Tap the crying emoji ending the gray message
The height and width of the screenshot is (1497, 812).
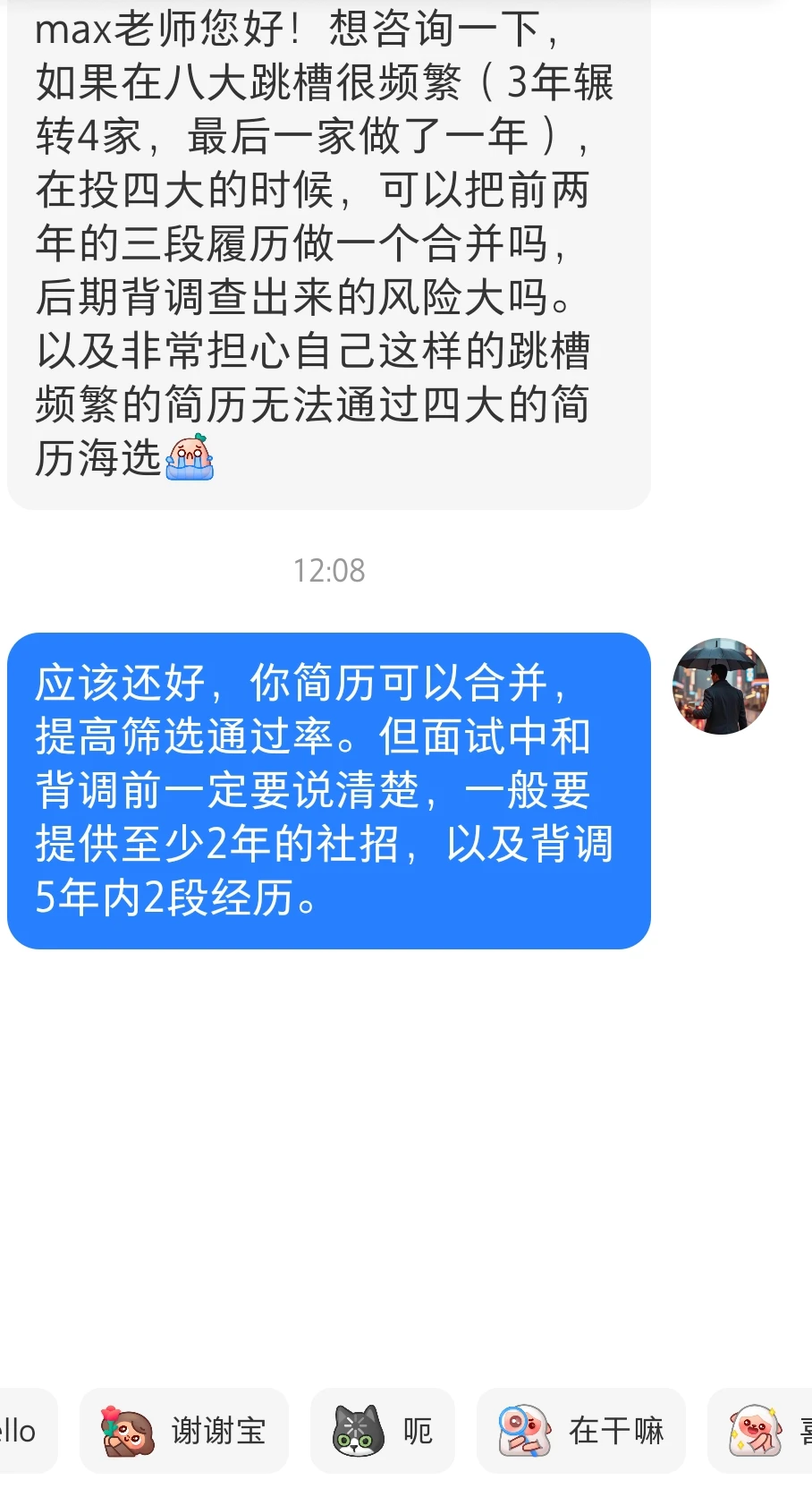point(190,455)
